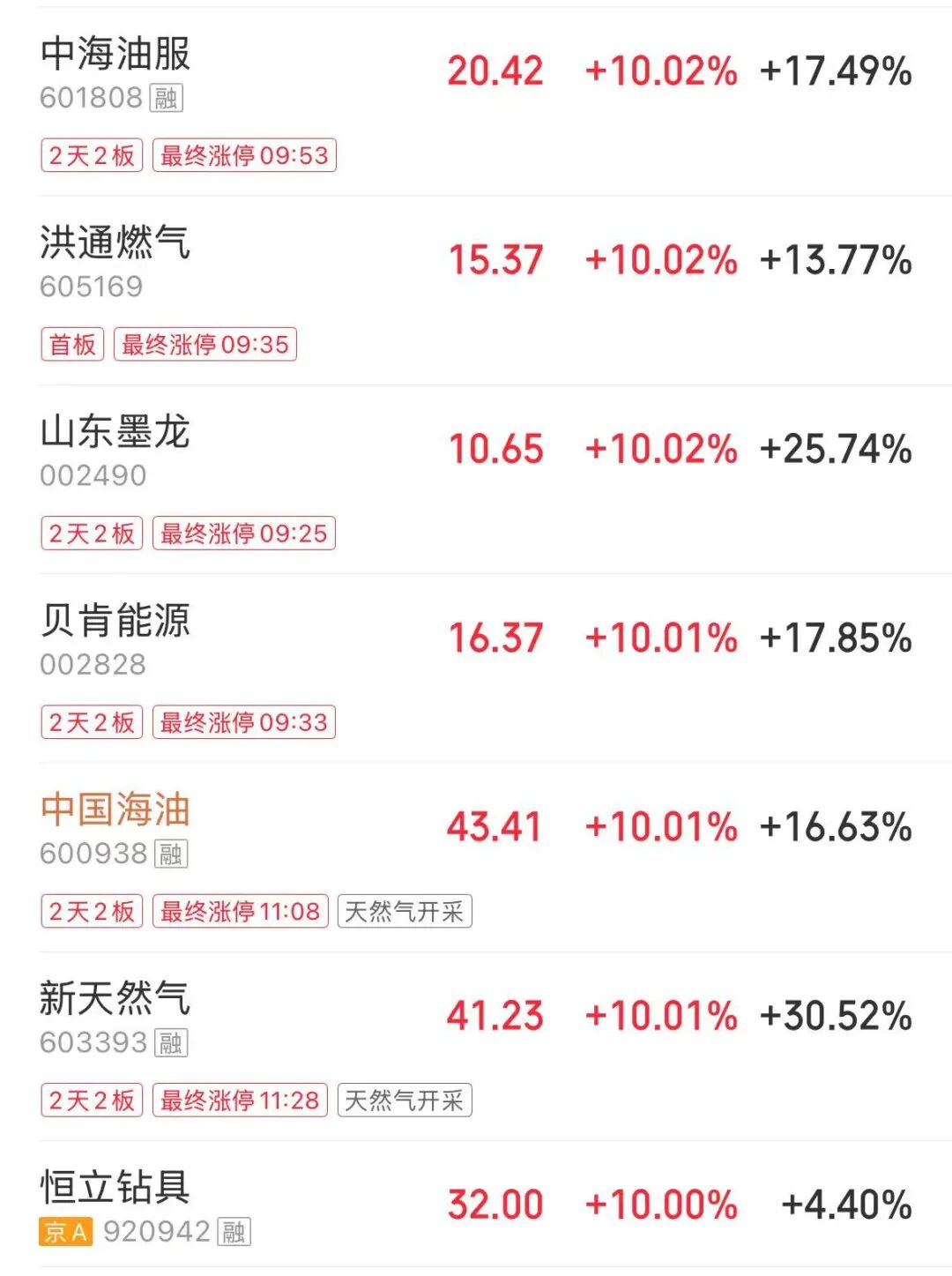
Task: Click the 2天2板 tag under 山东墨龙
Action: click(x=92, y=533)
